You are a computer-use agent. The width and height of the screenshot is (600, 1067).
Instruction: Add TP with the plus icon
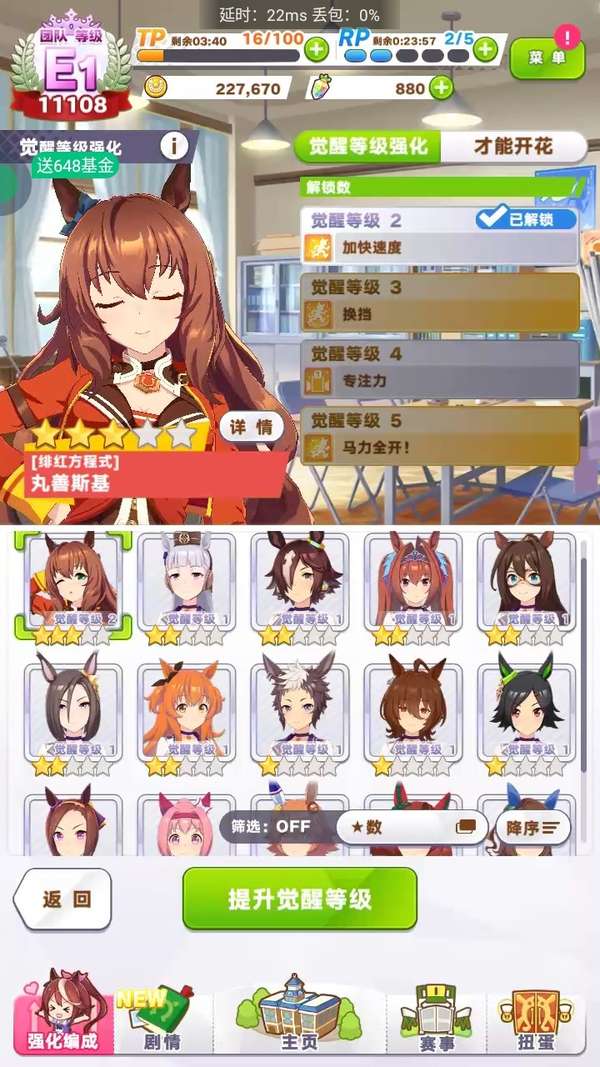315,48
